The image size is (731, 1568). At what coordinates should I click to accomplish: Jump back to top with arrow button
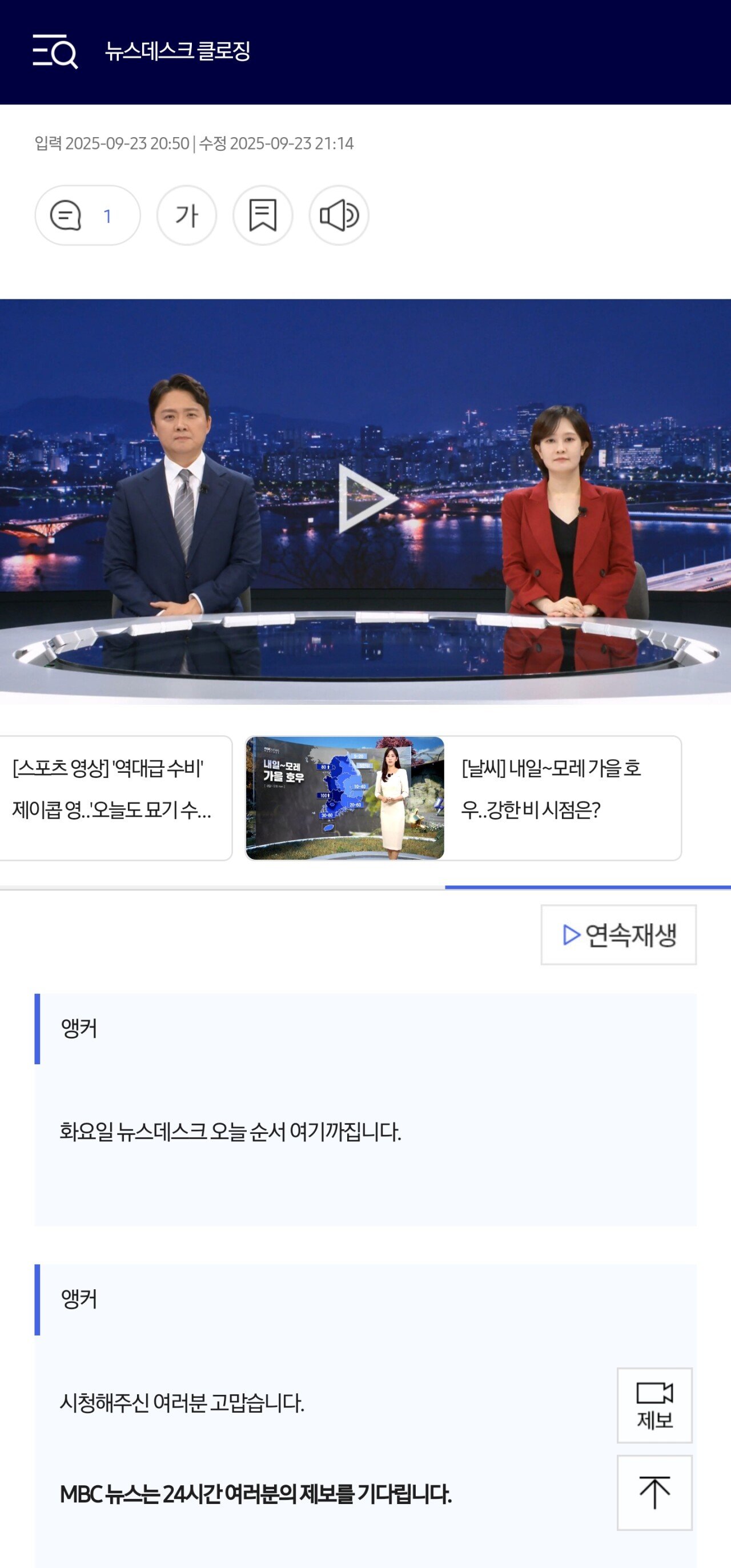click(654, 1493)
